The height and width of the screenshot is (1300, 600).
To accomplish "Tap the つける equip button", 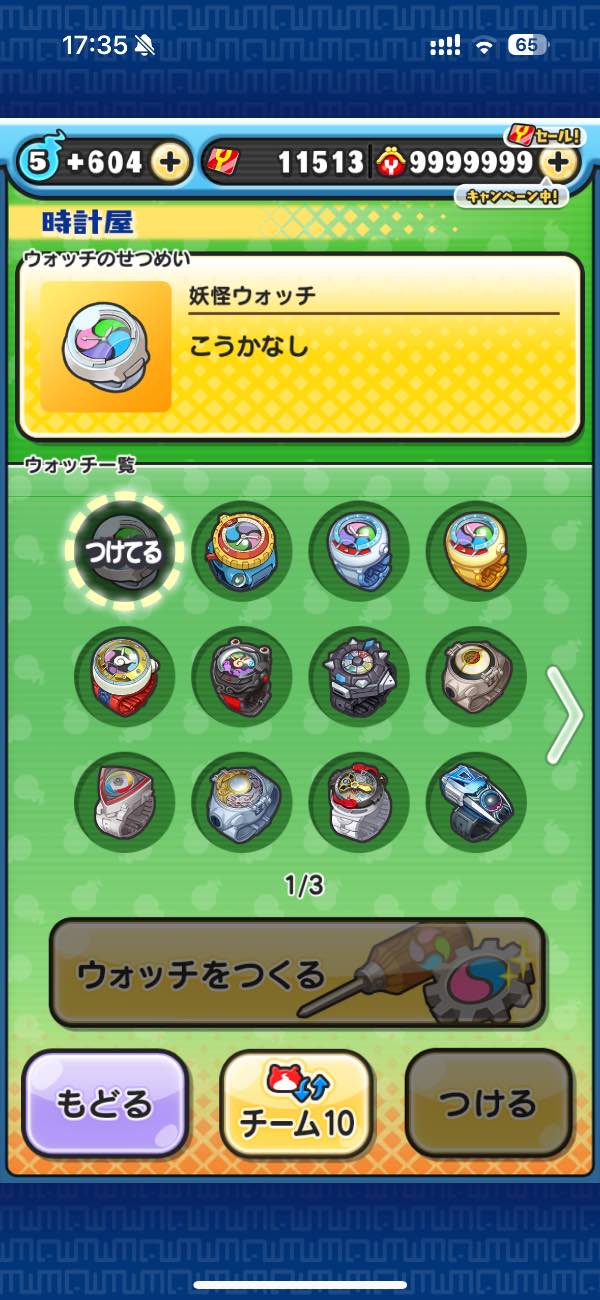I will (x=488, y=1103).
